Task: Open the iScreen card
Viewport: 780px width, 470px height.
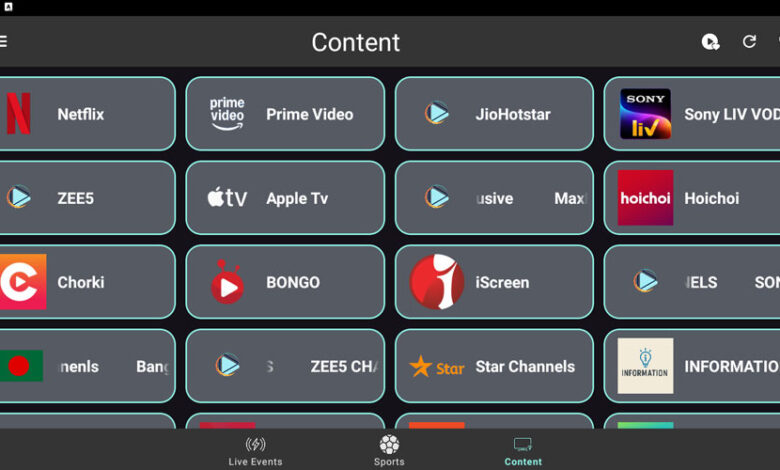Action: pos(494,282)
